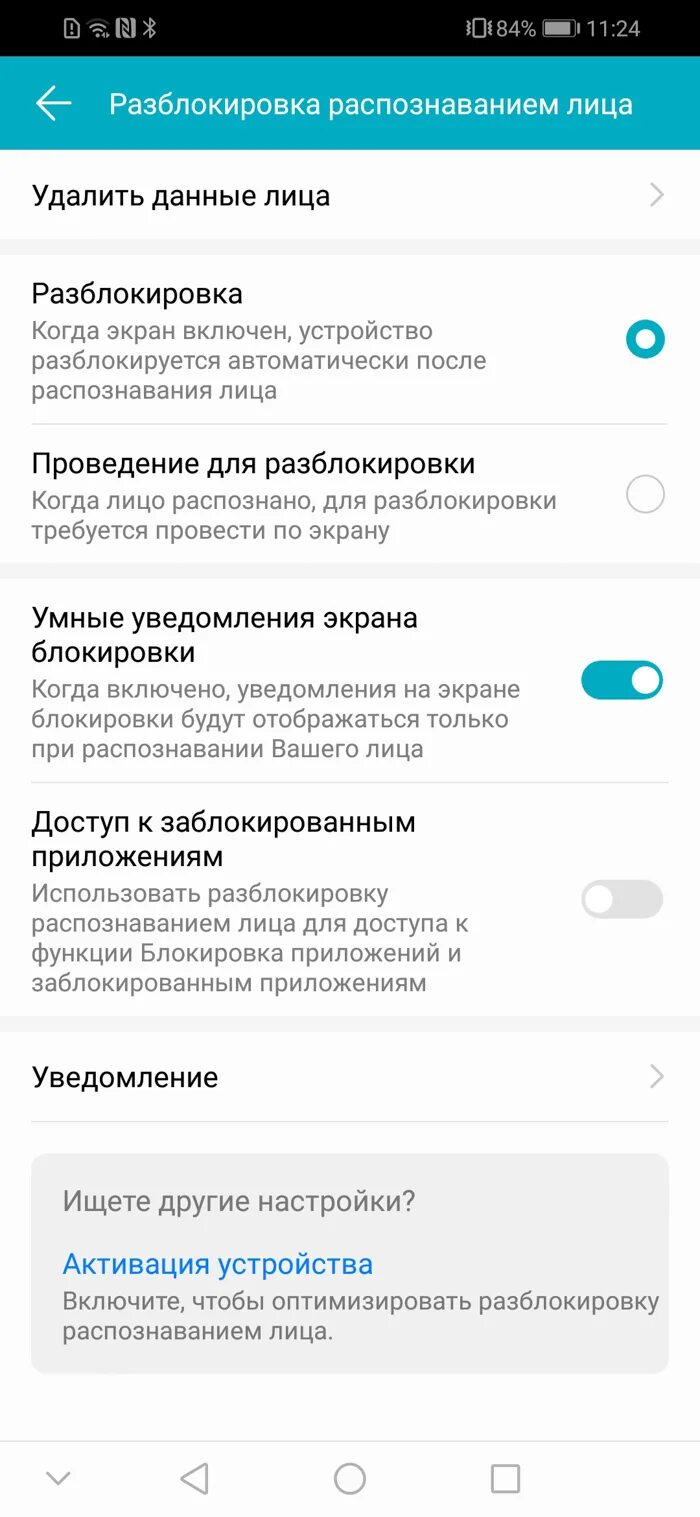Disable Умные уведомления экрана блокировки switch

[x=622, y=680]
